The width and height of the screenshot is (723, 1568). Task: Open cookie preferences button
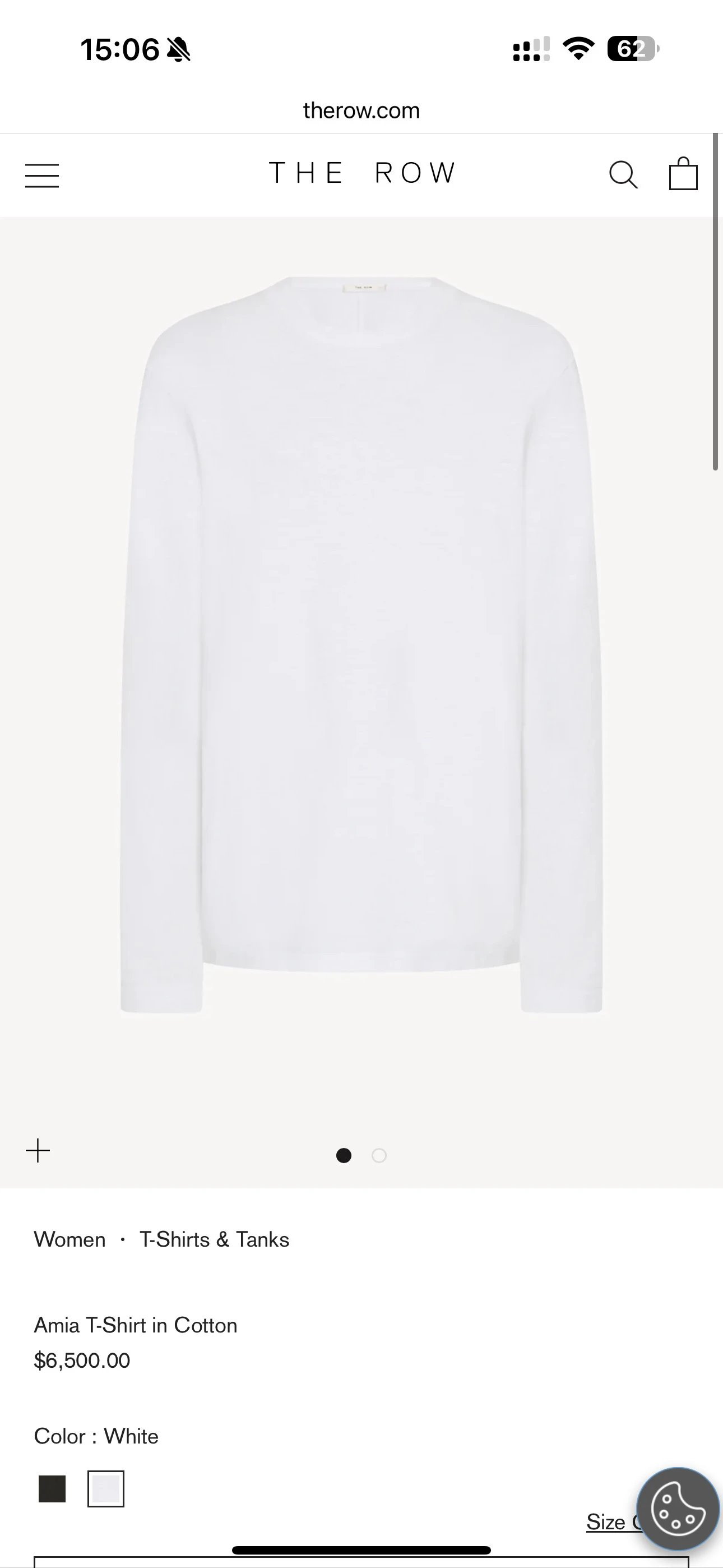[x=678, y=1509]
